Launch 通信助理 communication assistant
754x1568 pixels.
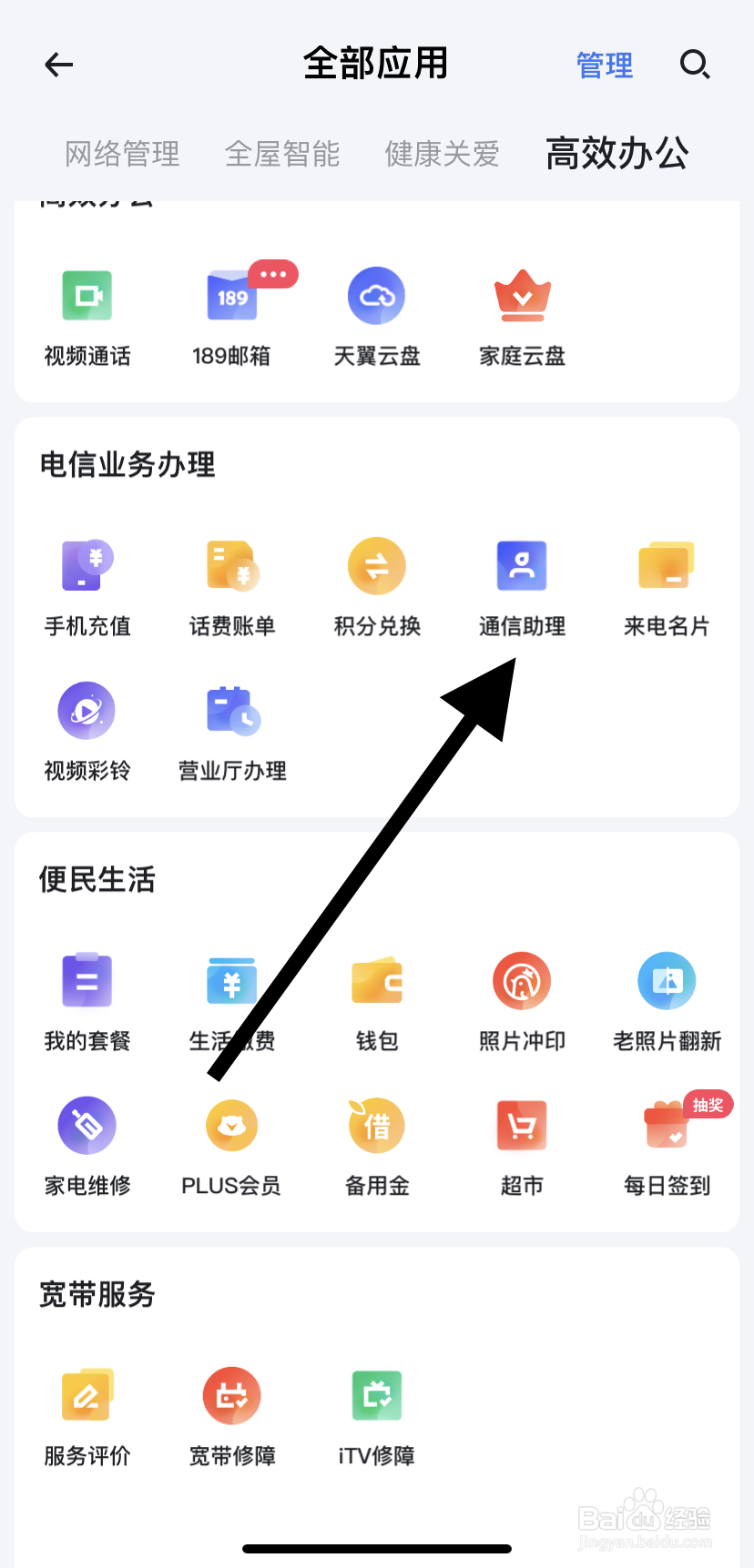[521, 586]
